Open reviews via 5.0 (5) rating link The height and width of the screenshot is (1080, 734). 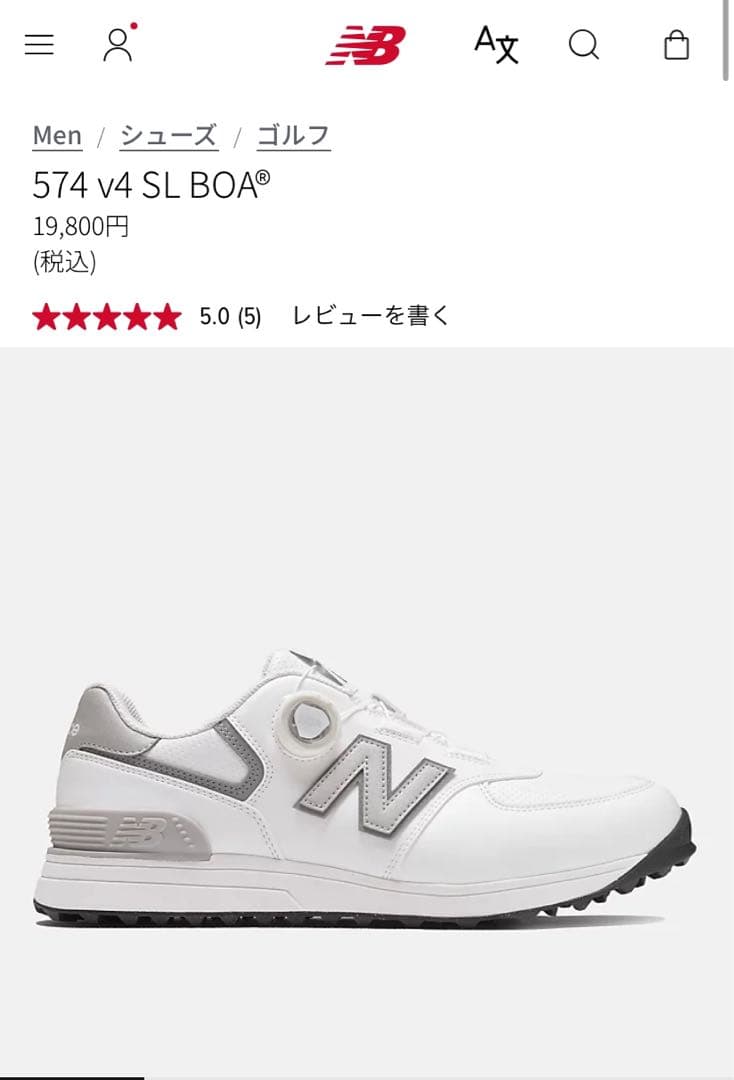click(x=232, y=318)
